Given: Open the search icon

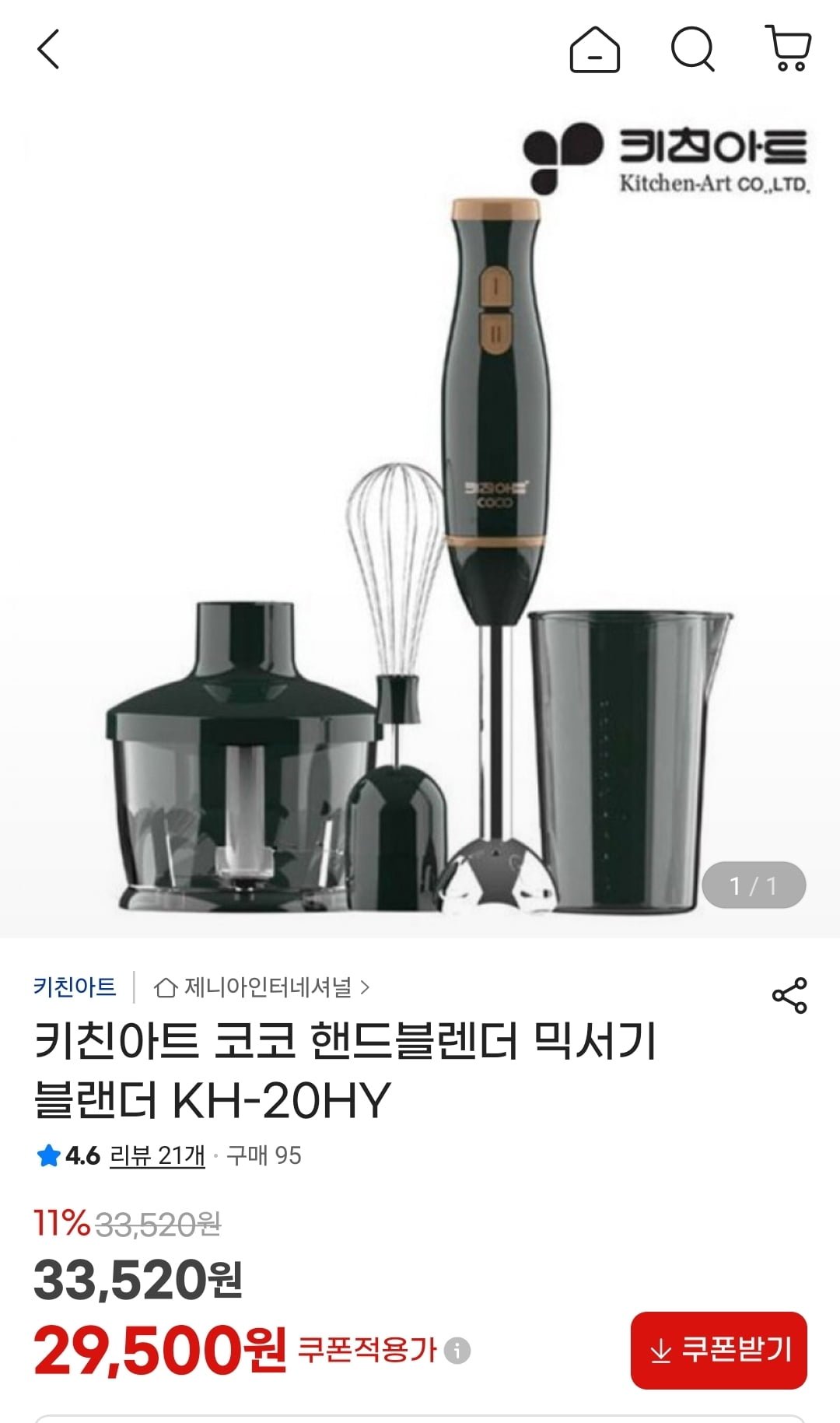Looking at the screenshot, I should click(692, 50).
